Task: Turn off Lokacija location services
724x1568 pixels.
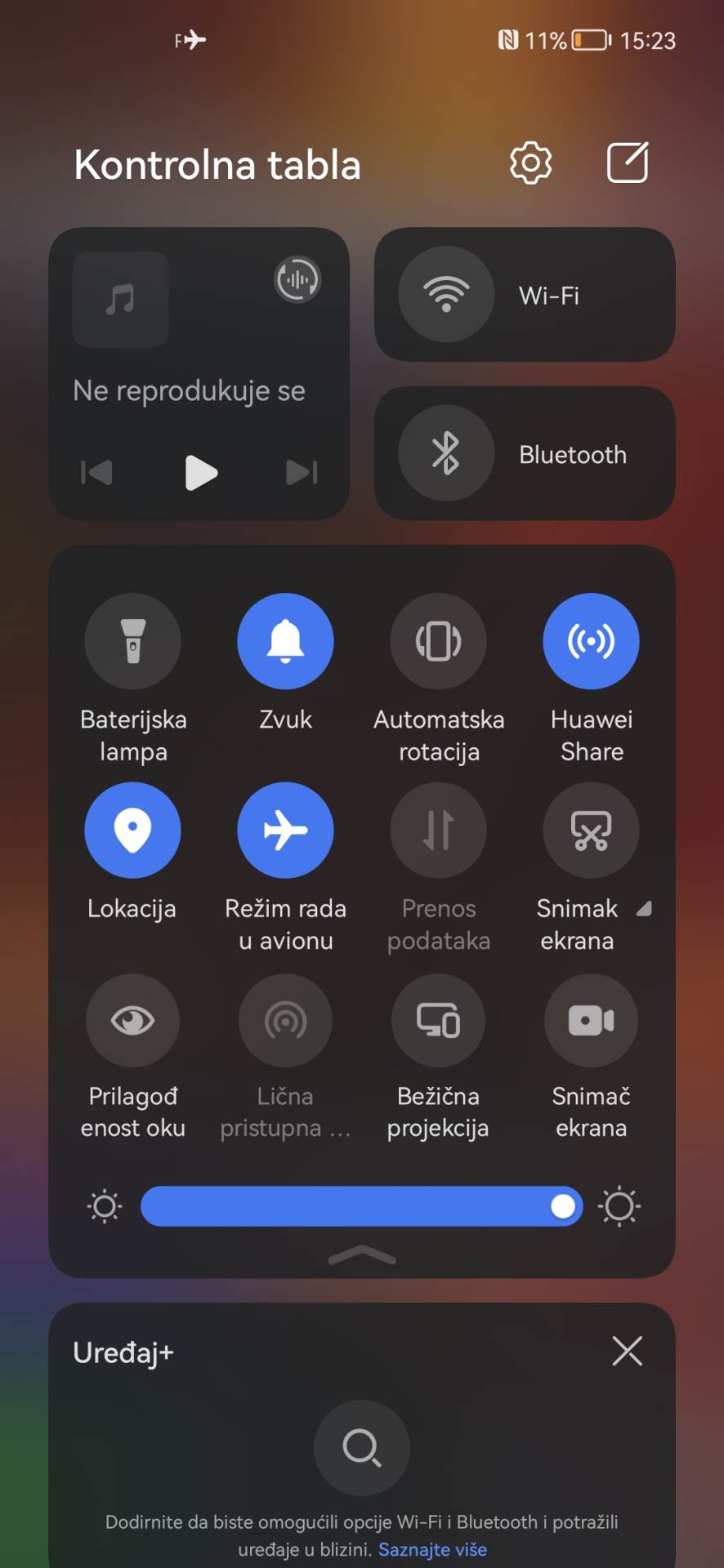Action: 132,830
